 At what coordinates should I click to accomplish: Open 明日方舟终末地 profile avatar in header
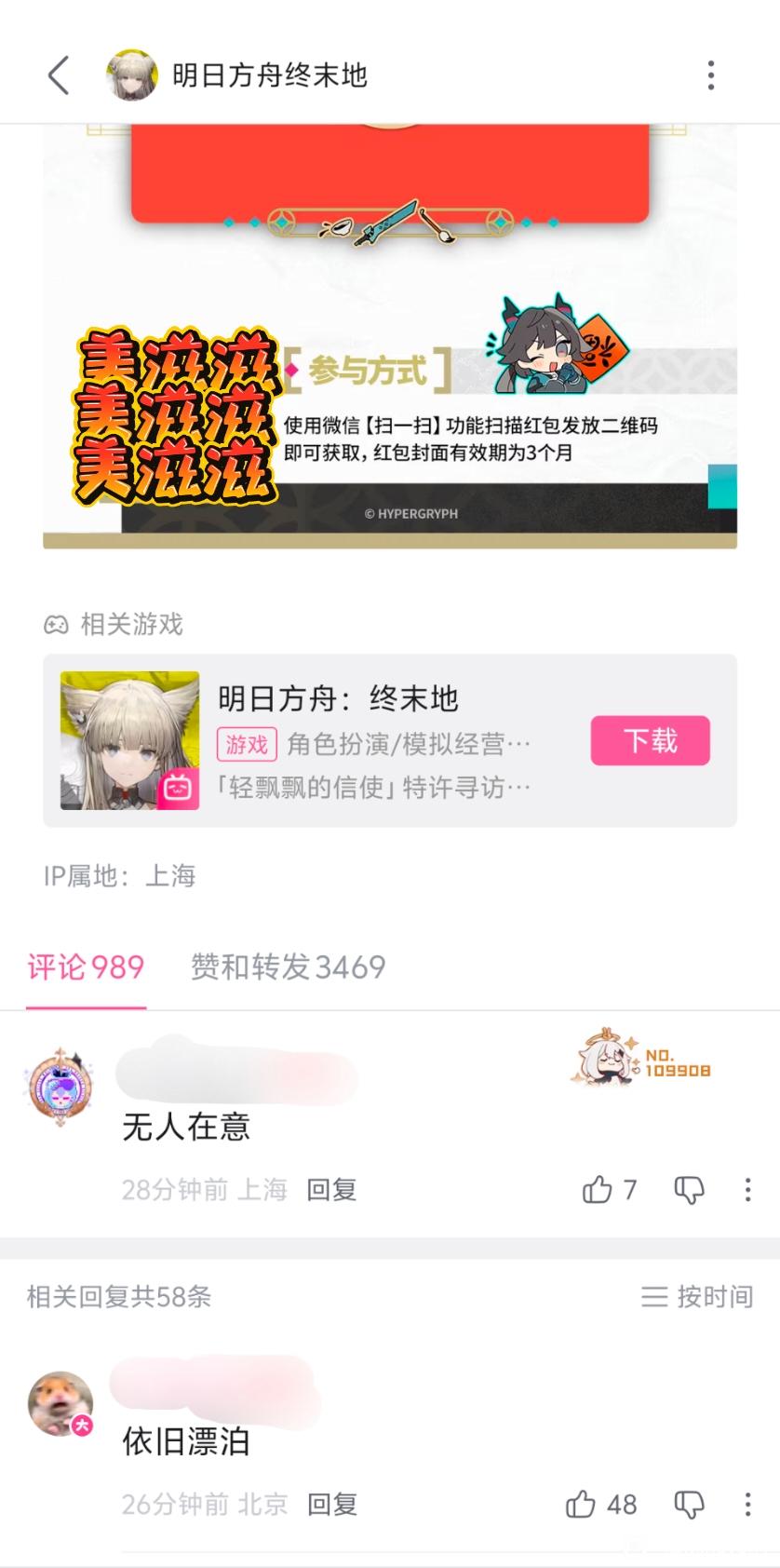click(x=131, y=75)
